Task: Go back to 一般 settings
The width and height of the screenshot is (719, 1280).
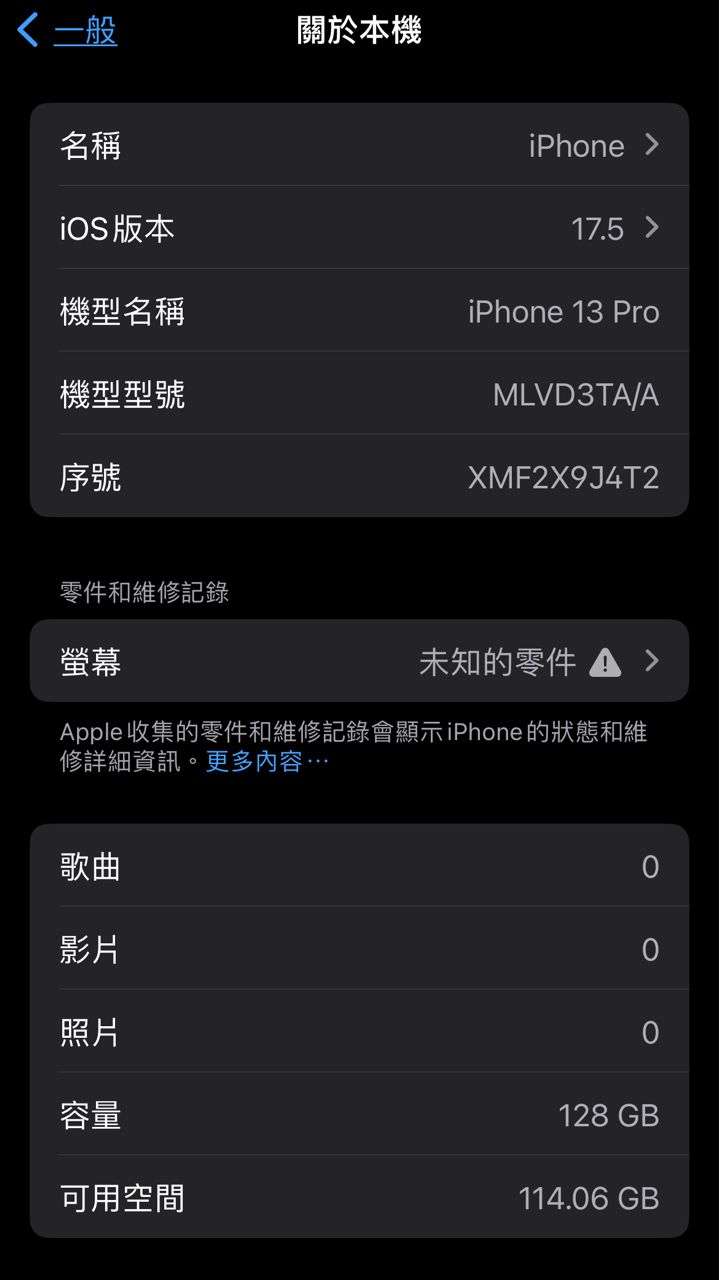Action: point(68,31)
